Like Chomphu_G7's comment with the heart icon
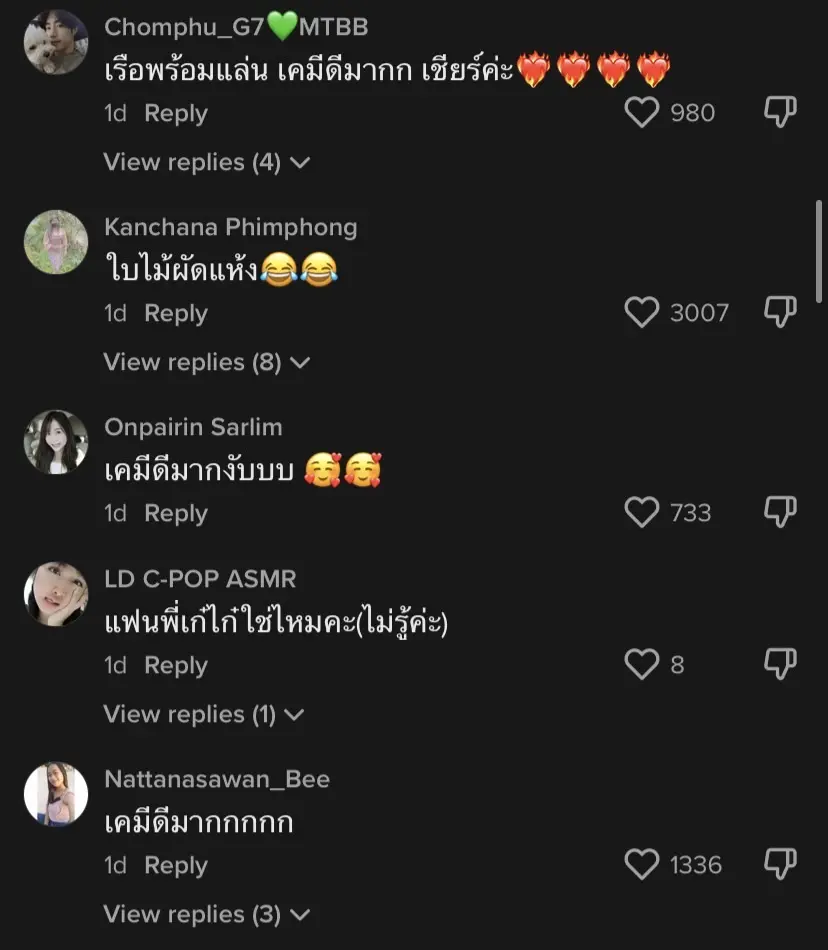828x950 pixels. pos(641,112)
